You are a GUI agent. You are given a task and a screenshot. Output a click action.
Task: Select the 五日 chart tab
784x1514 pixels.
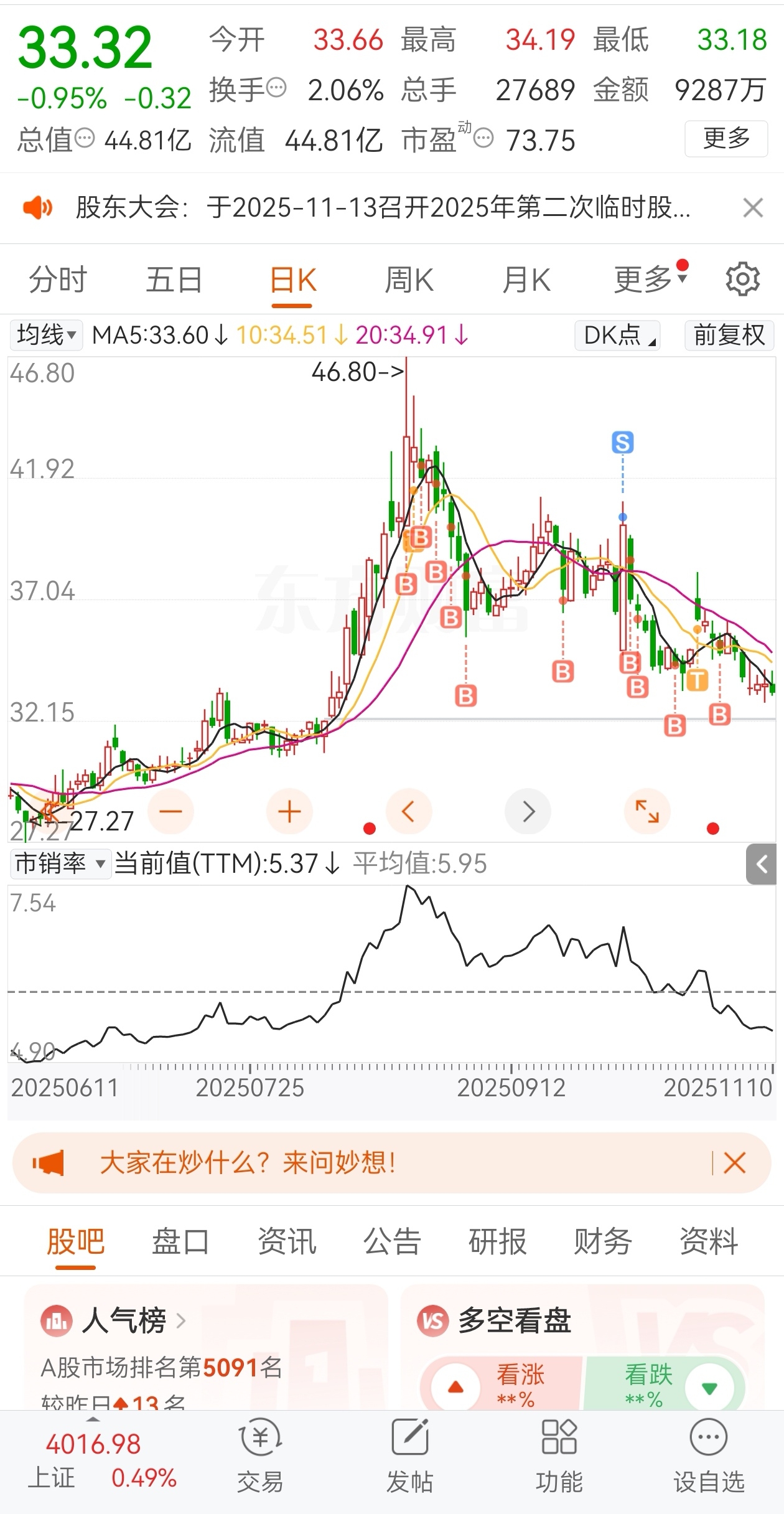pyautogui.click(x=174, y=280)
